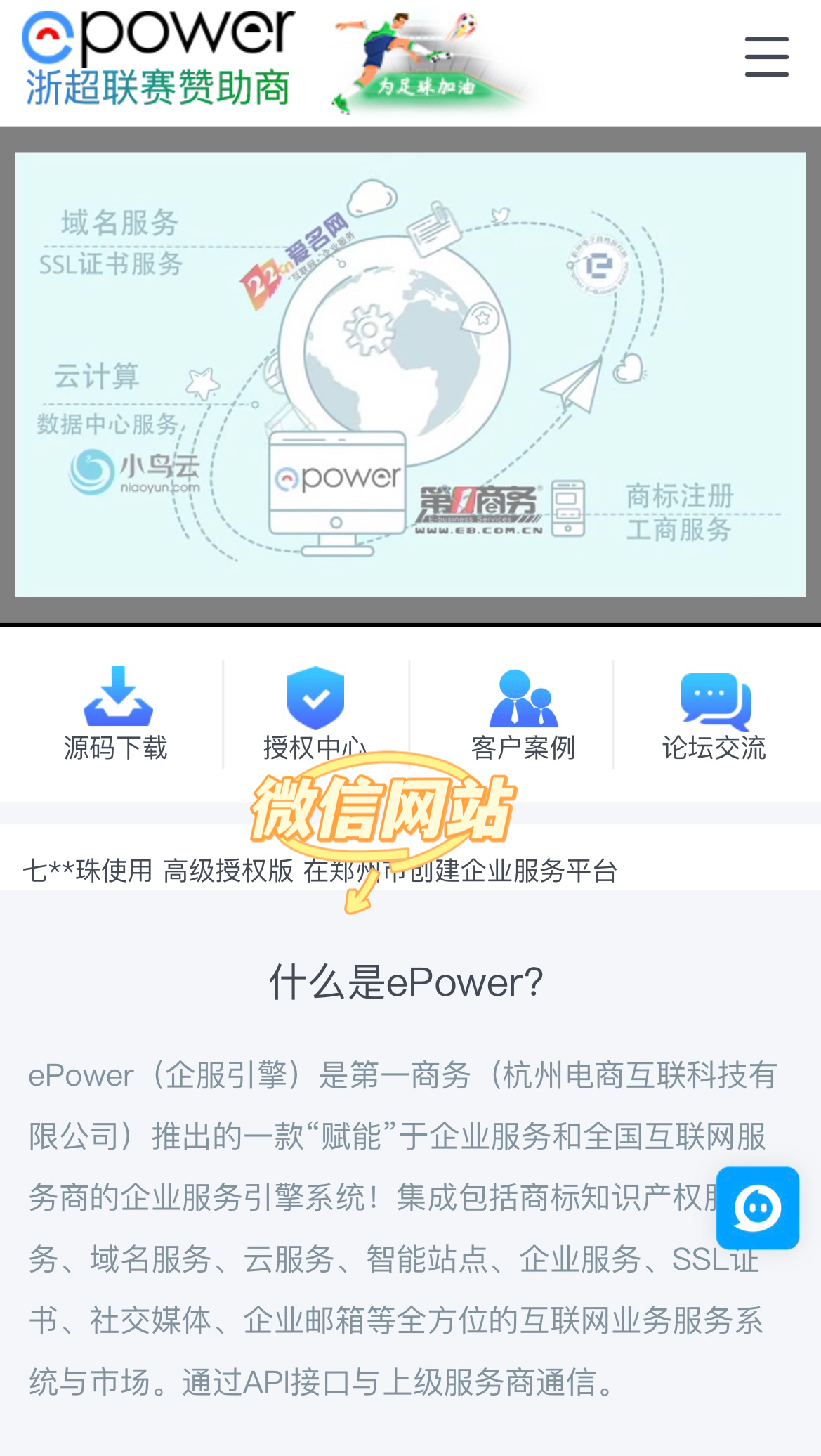The image size is (821, 1456).
Task: Go to 论坛交流 forum
Action: [x=714, y=715]
